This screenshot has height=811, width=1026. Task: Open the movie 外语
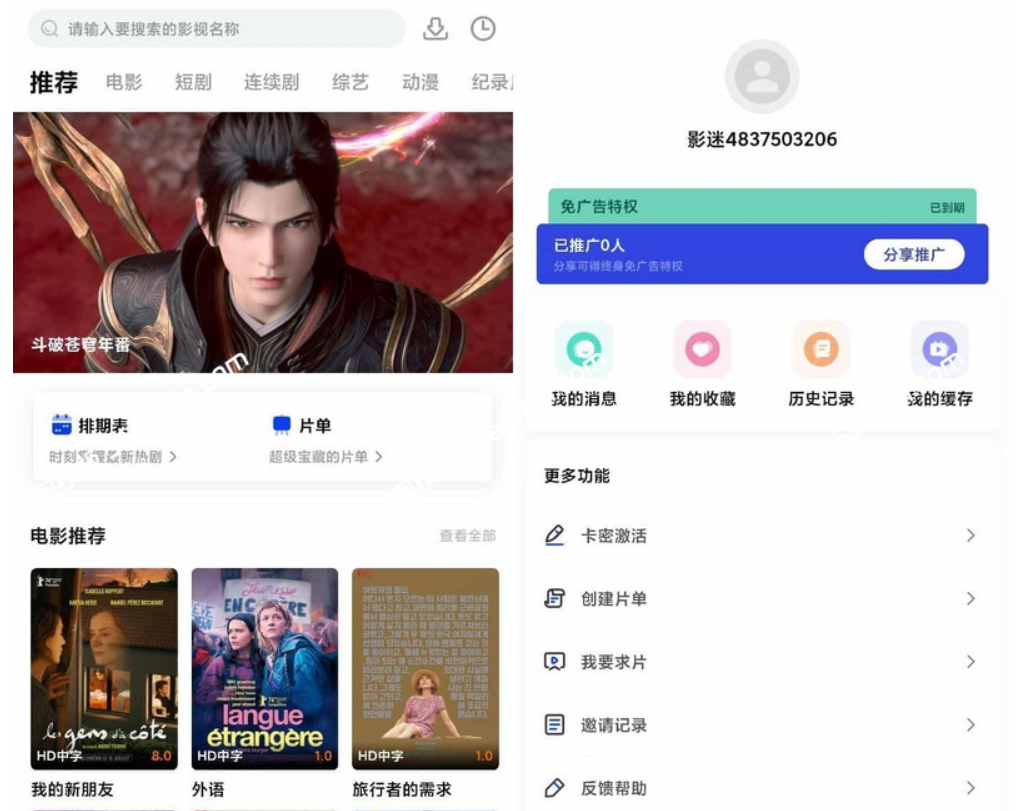click(265, 668)
